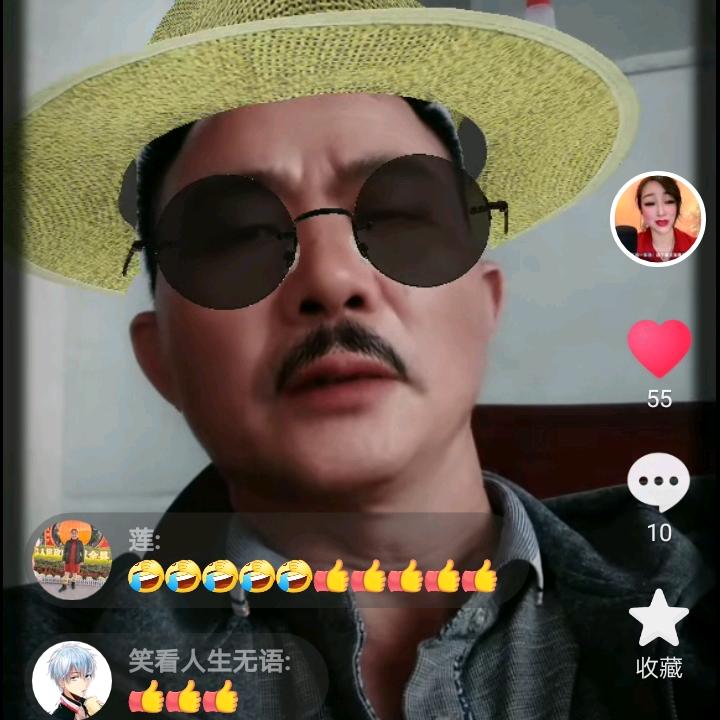Open commenter 莲's avatar
This screenshot has height=720, width=720.
72,560
